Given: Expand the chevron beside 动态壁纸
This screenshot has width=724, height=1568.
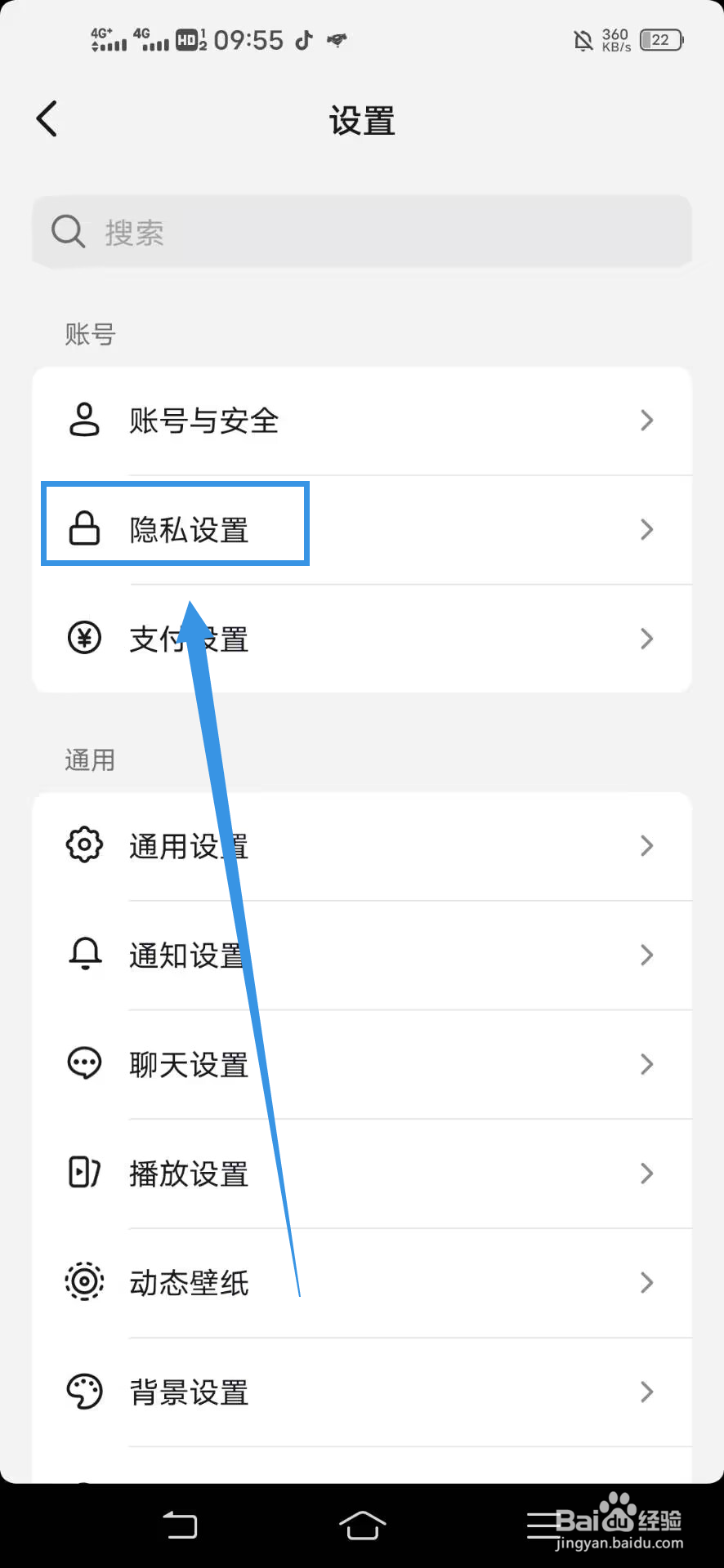Looking at the screenshot, I should coord(646,1281).
